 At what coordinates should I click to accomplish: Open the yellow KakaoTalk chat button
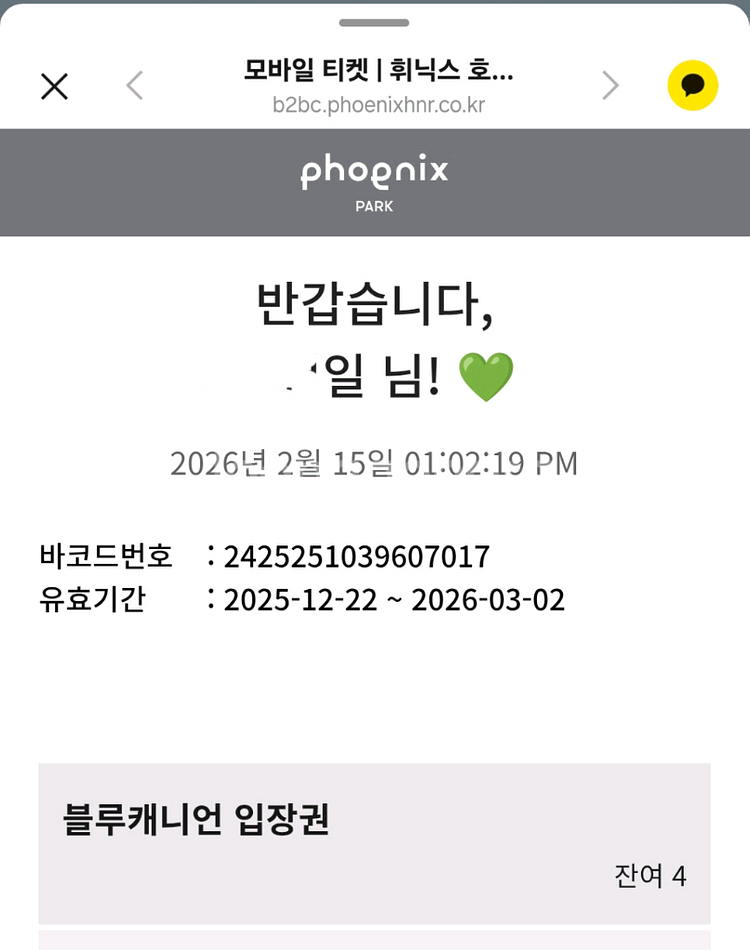(692, 86)
